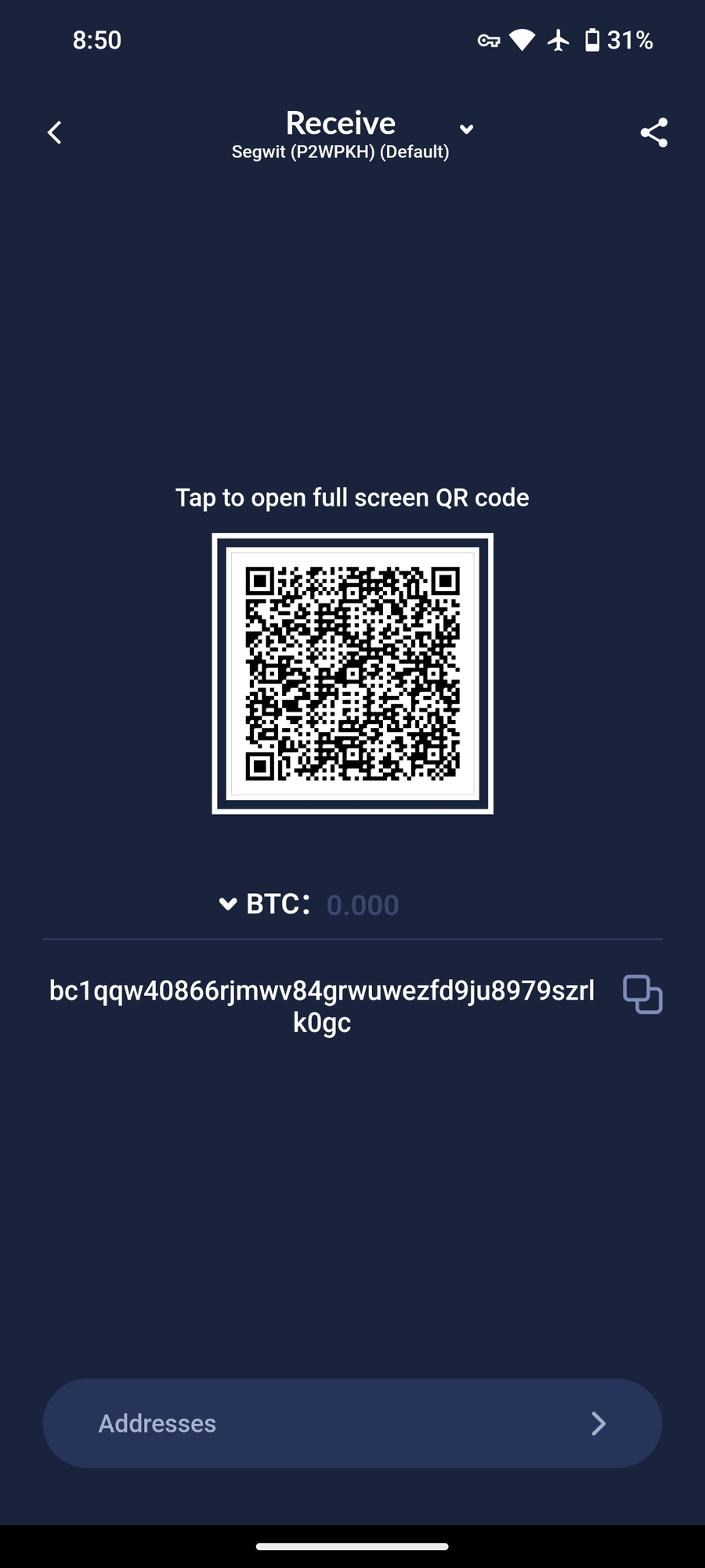Select the Receive title header
Image resolution: width=705 pixels, height=1568 pixels.
[x=340, y=123]
